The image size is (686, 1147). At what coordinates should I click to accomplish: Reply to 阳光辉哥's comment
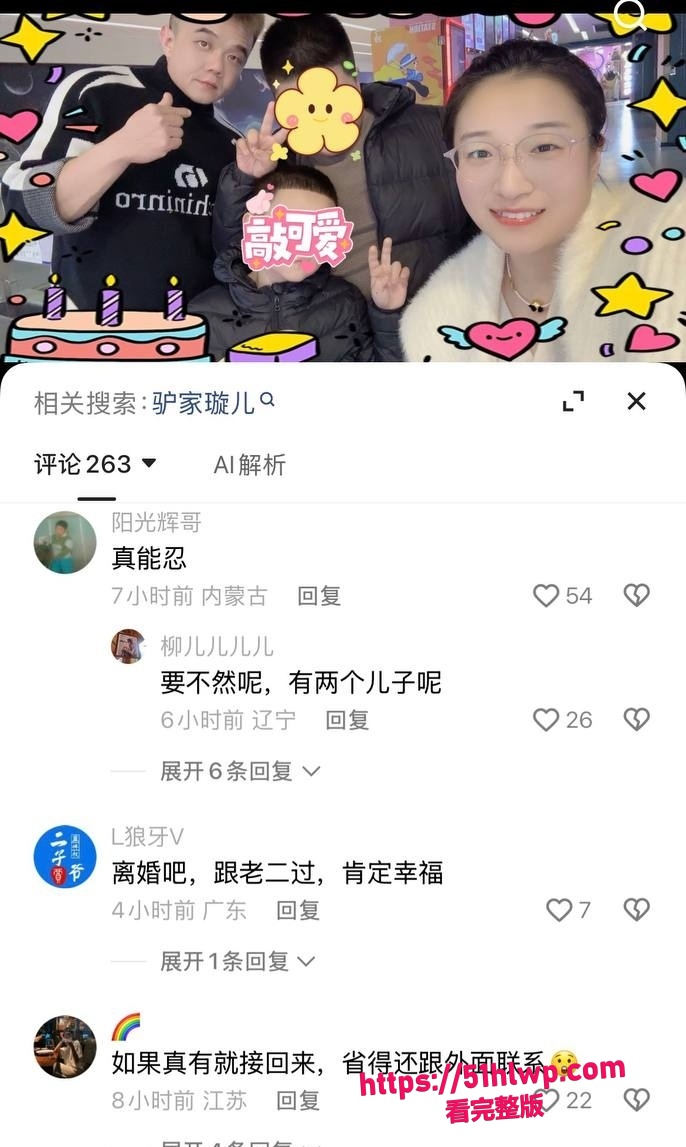(319, 596)
